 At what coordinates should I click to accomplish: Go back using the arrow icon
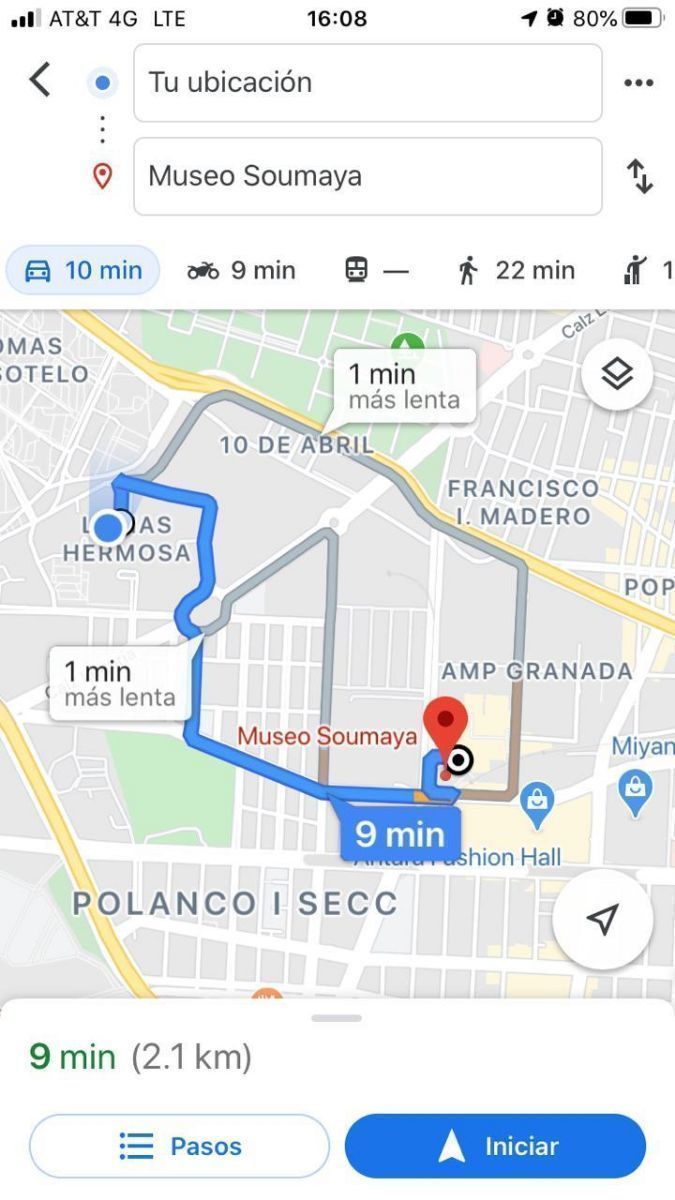click(x=40, y=80)
